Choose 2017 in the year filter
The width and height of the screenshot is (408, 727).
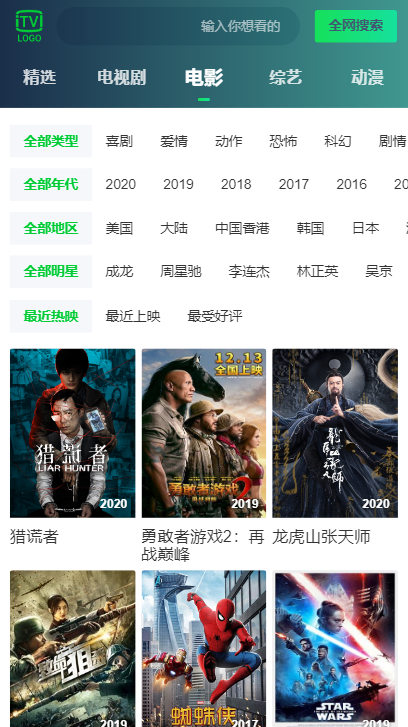tap(293, 185)
